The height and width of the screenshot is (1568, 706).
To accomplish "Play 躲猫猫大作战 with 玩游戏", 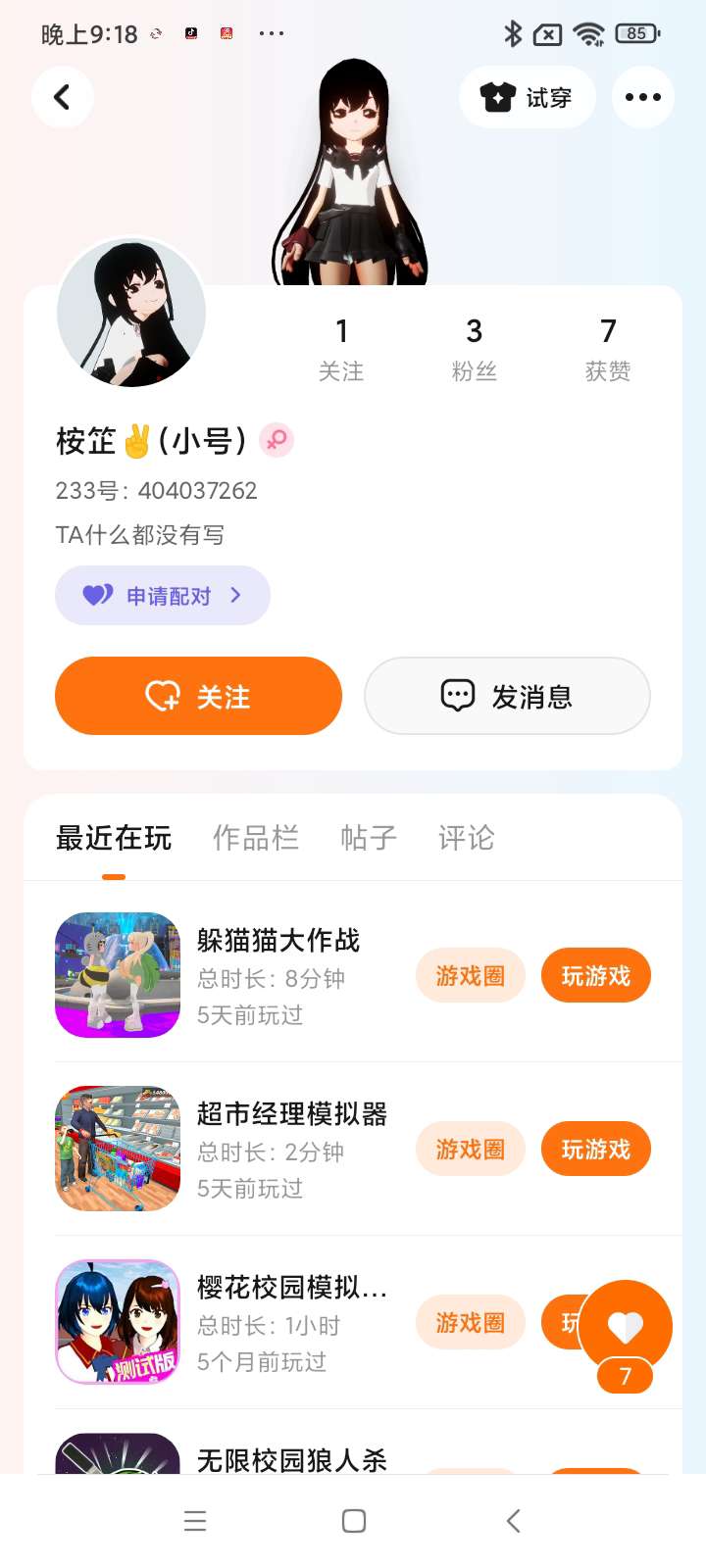I will point(595,976).
